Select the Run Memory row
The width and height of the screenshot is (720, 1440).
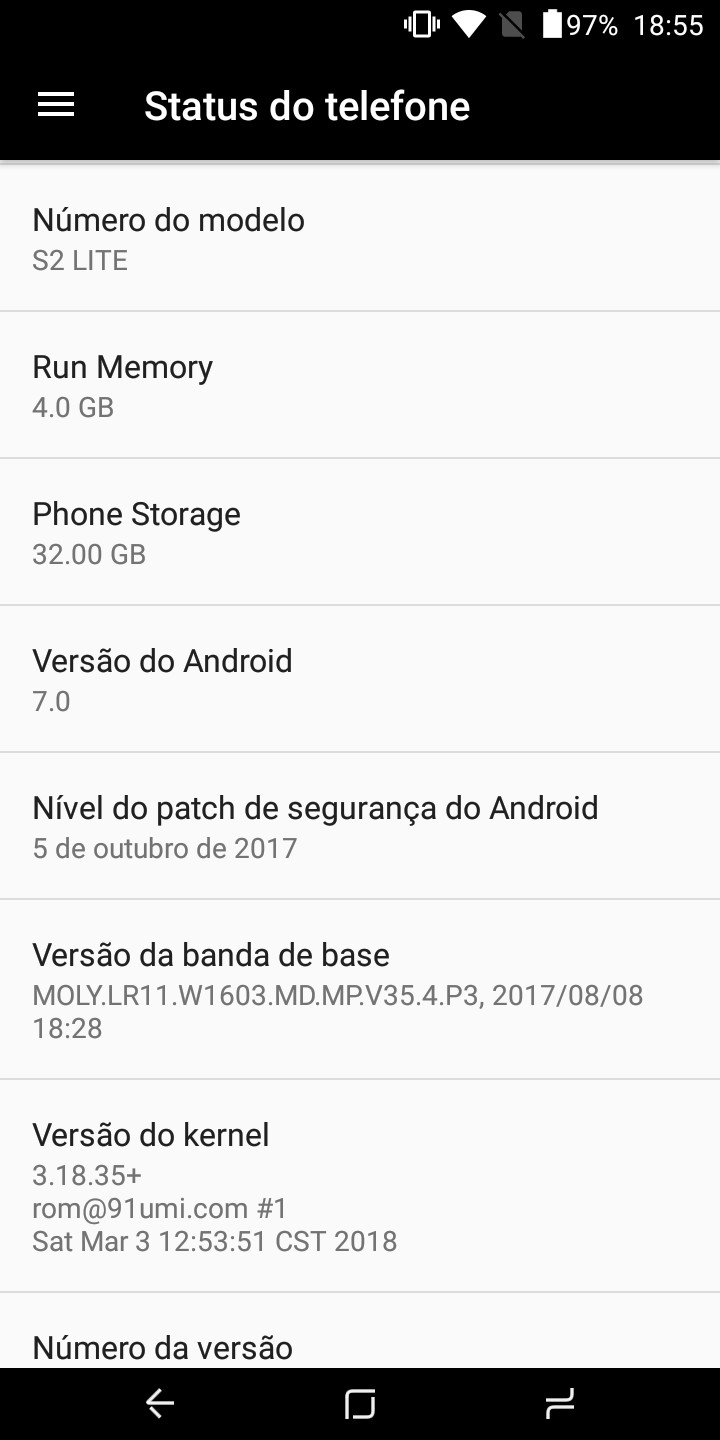(360, 385)
